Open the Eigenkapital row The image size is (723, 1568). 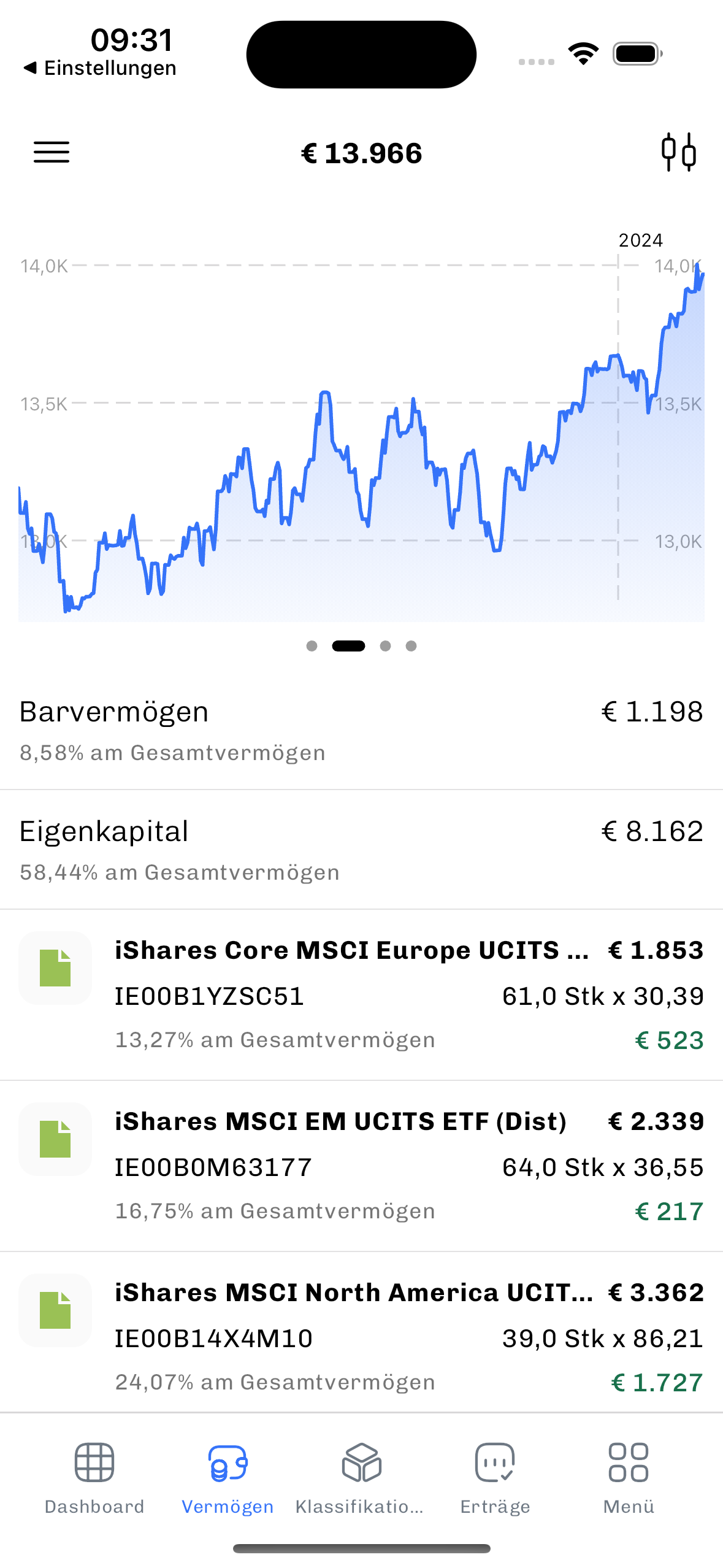tap(361, 850)
